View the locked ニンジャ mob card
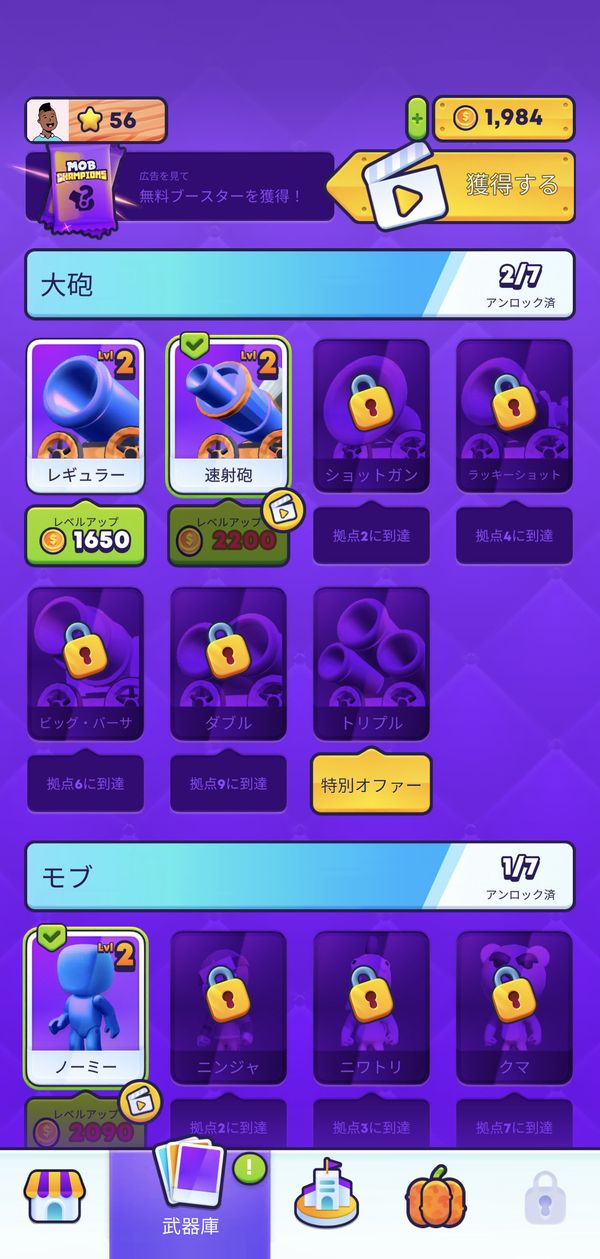The height and width of the screenshot is (1259, 600). tap(229, 1009)
